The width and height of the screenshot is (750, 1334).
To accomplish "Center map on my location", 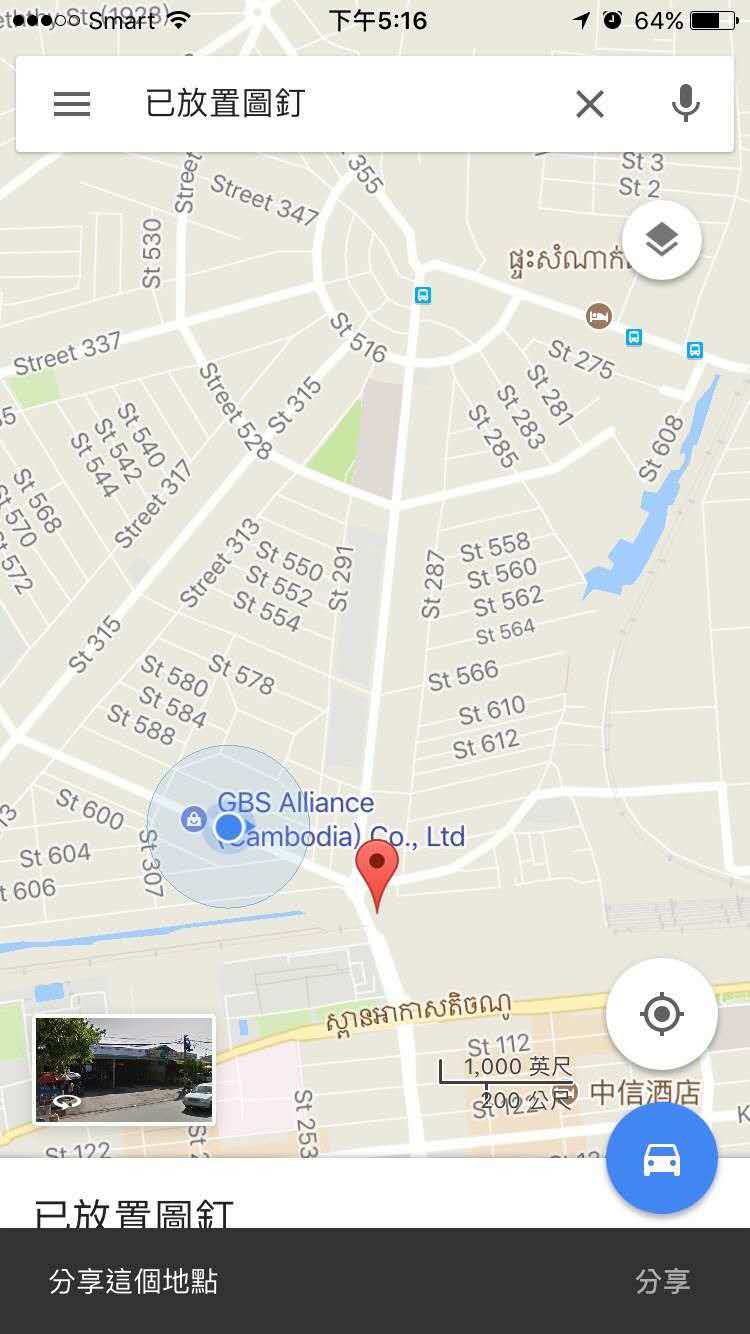I will [x=661, y=1014].
